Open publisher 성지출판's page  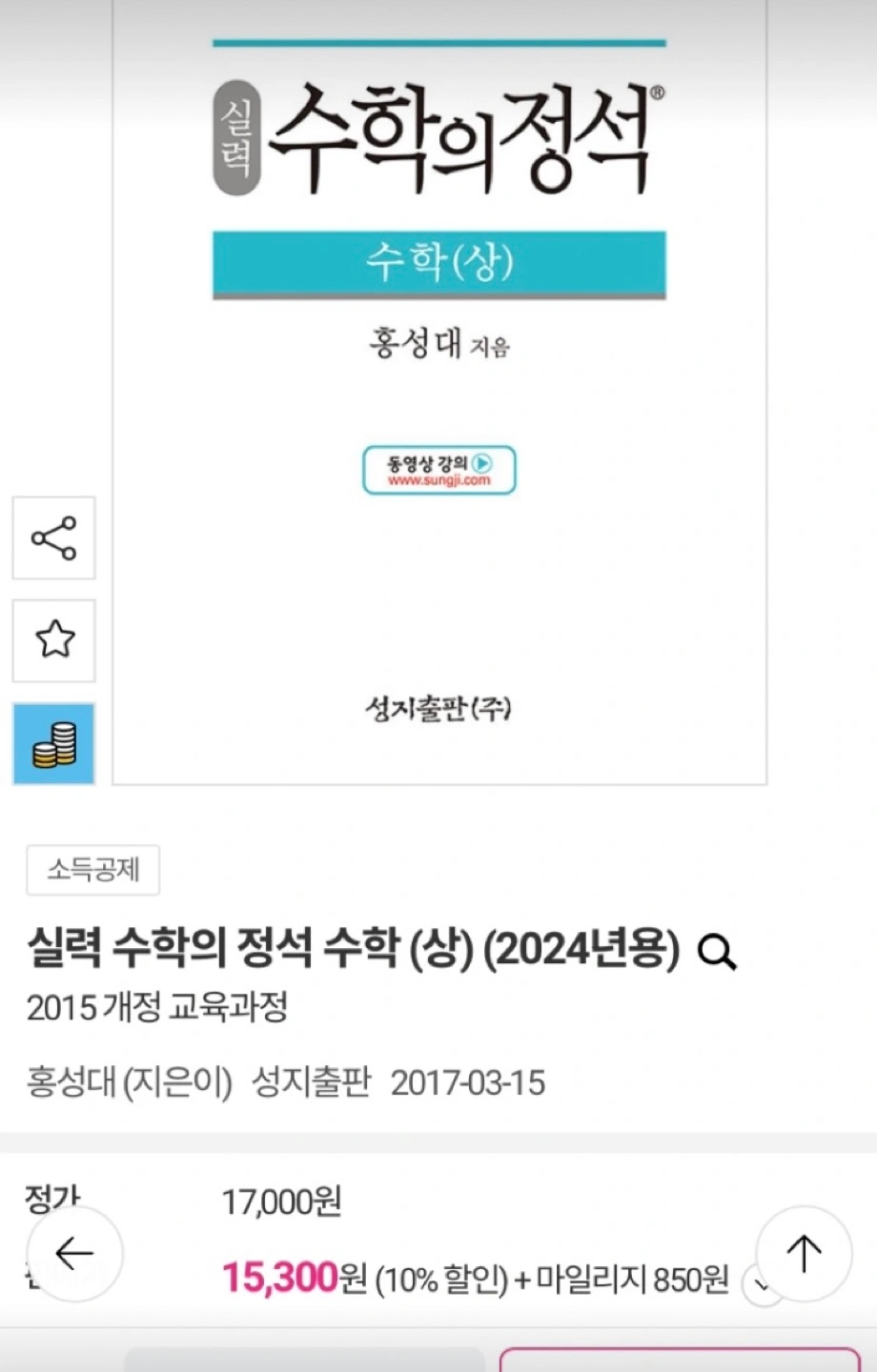[x=311, y=1083]
